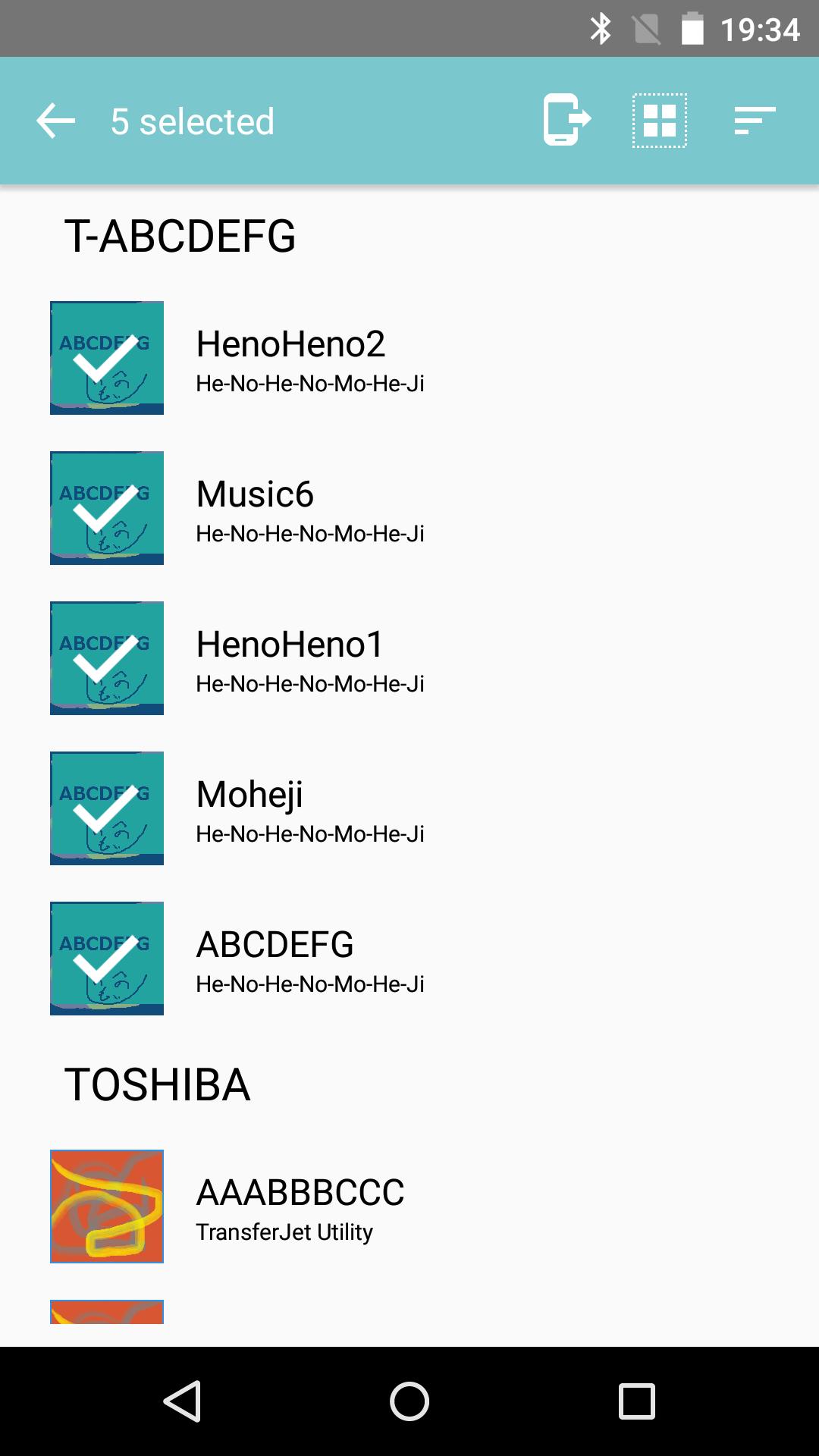The height and width of the screenshot is (1456, 819).
Task: Deselect the Music6 item
Action: pos(107,508)
